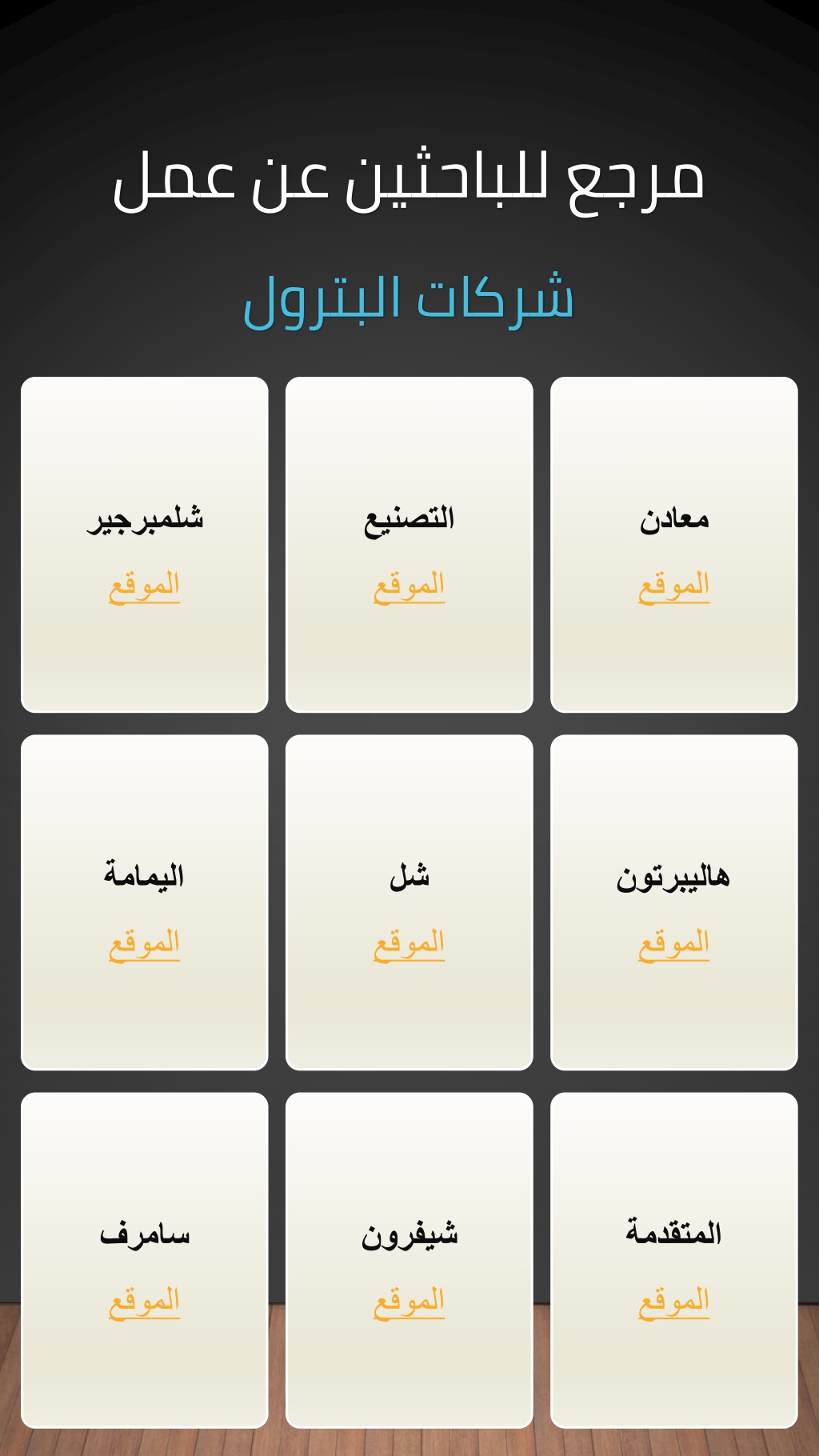Visit the الموقع link for اليمامة
Image resolution: width=819 pixels, height=1456 pixels.
144,944
